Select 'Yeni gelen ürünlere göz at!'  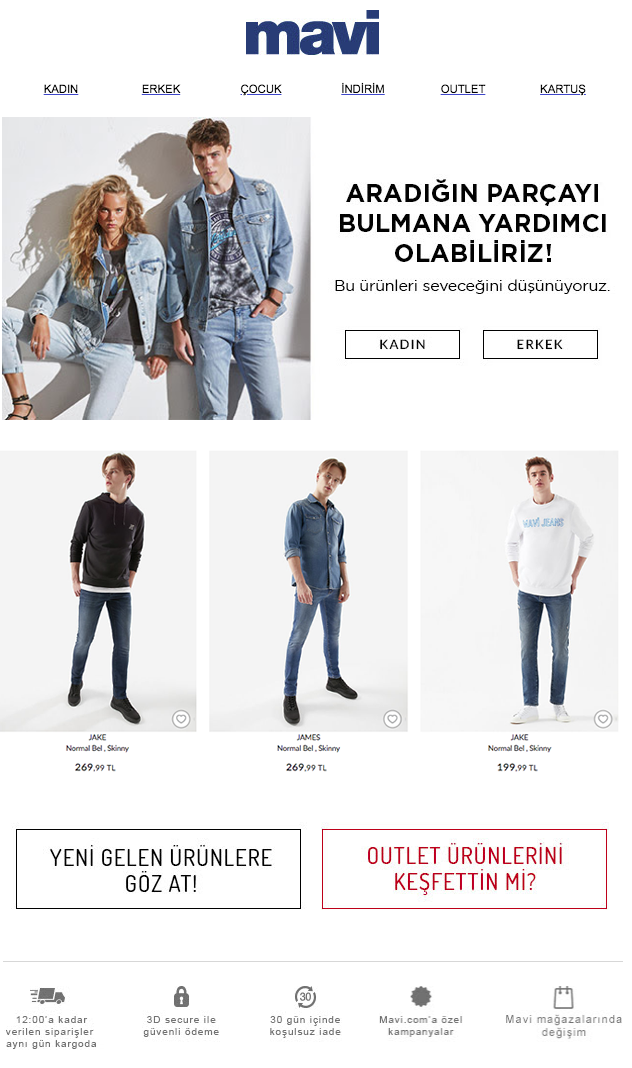[x=158, y=869]
